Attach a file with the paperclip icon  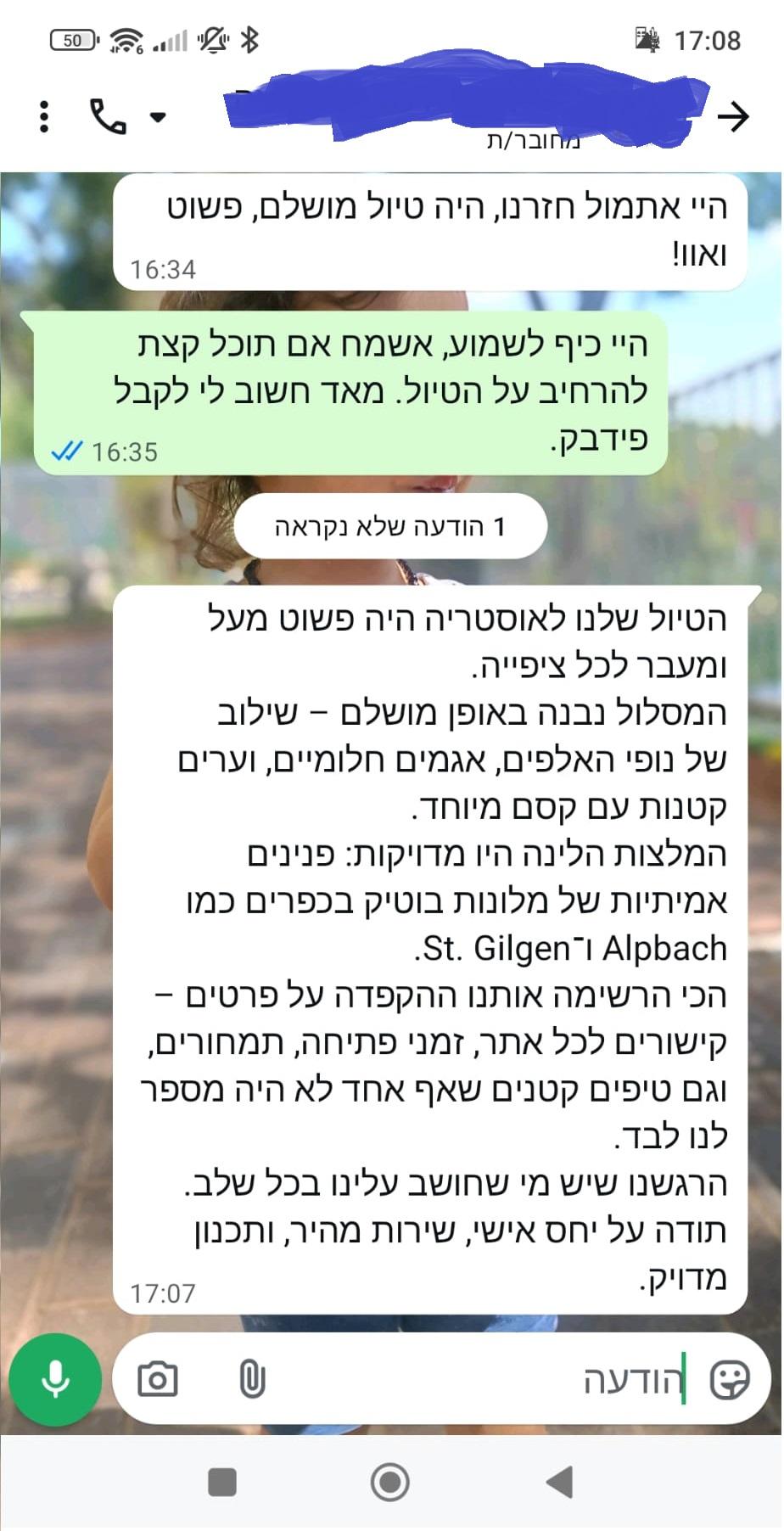coord(252,1379)
